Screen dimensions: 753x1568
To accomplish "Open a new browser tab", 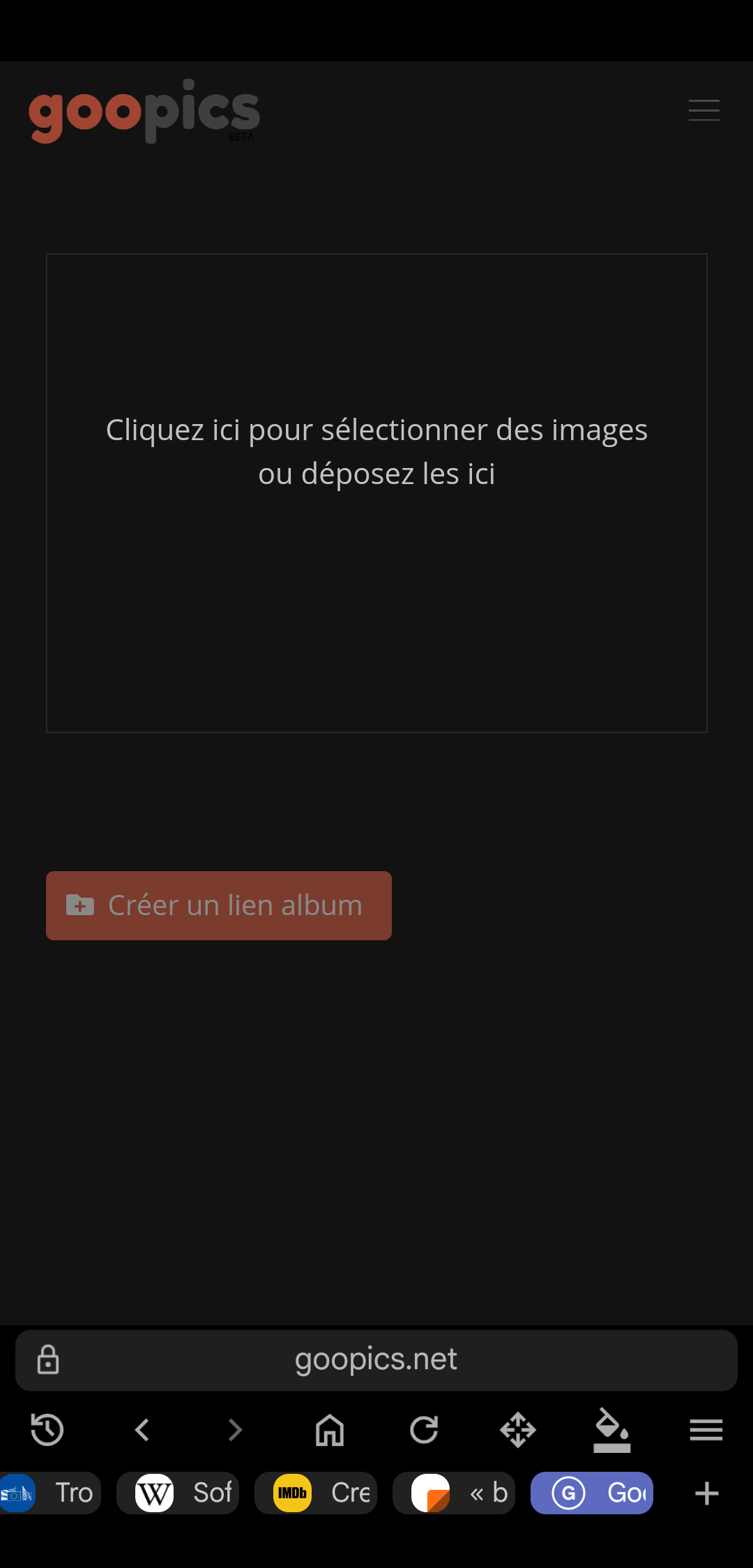I will [707, 1493].
